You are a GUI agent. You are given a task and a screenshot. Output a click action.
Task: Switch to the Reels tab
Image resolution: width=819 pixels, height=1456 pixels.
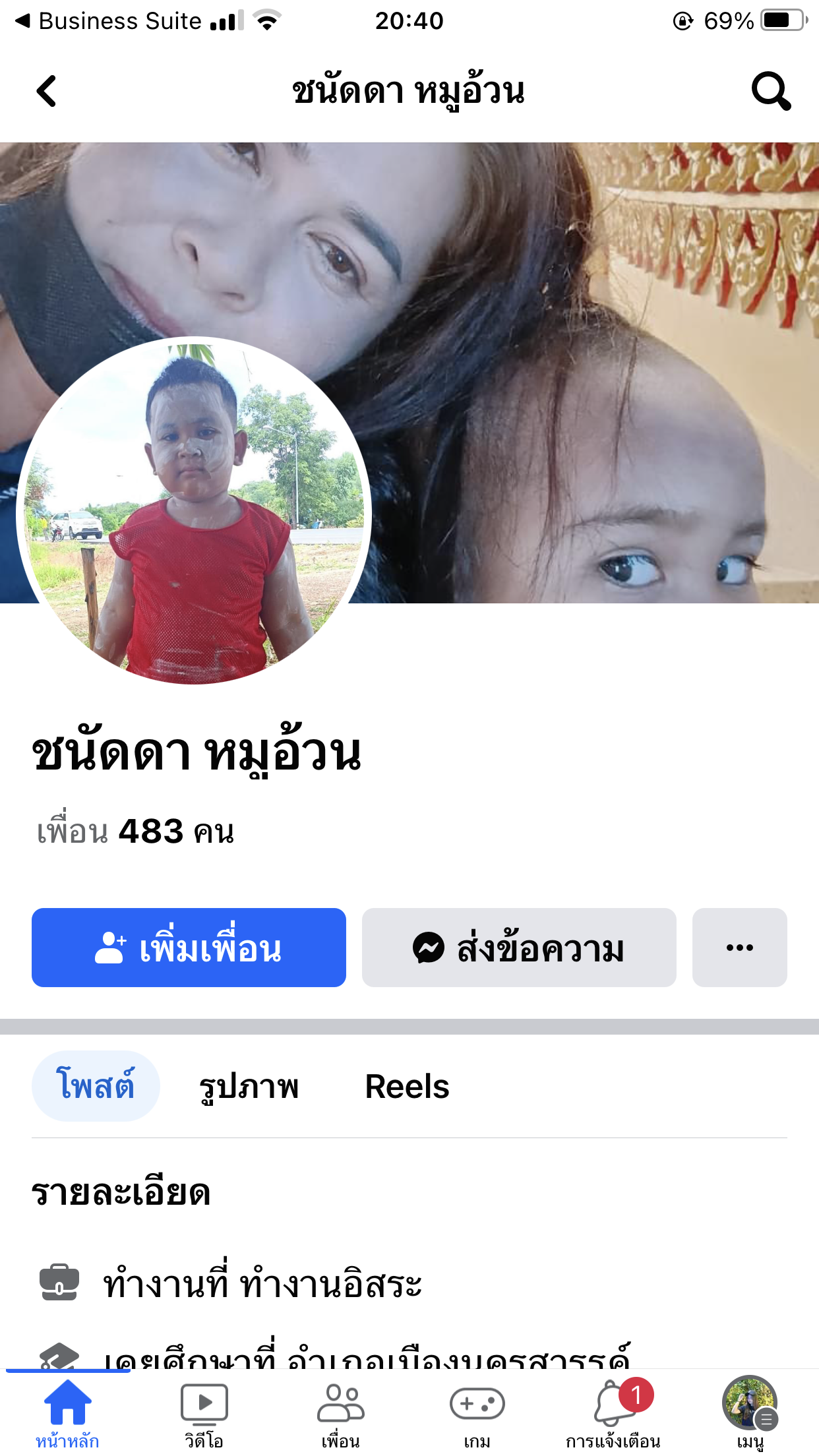coord(407,1086)
